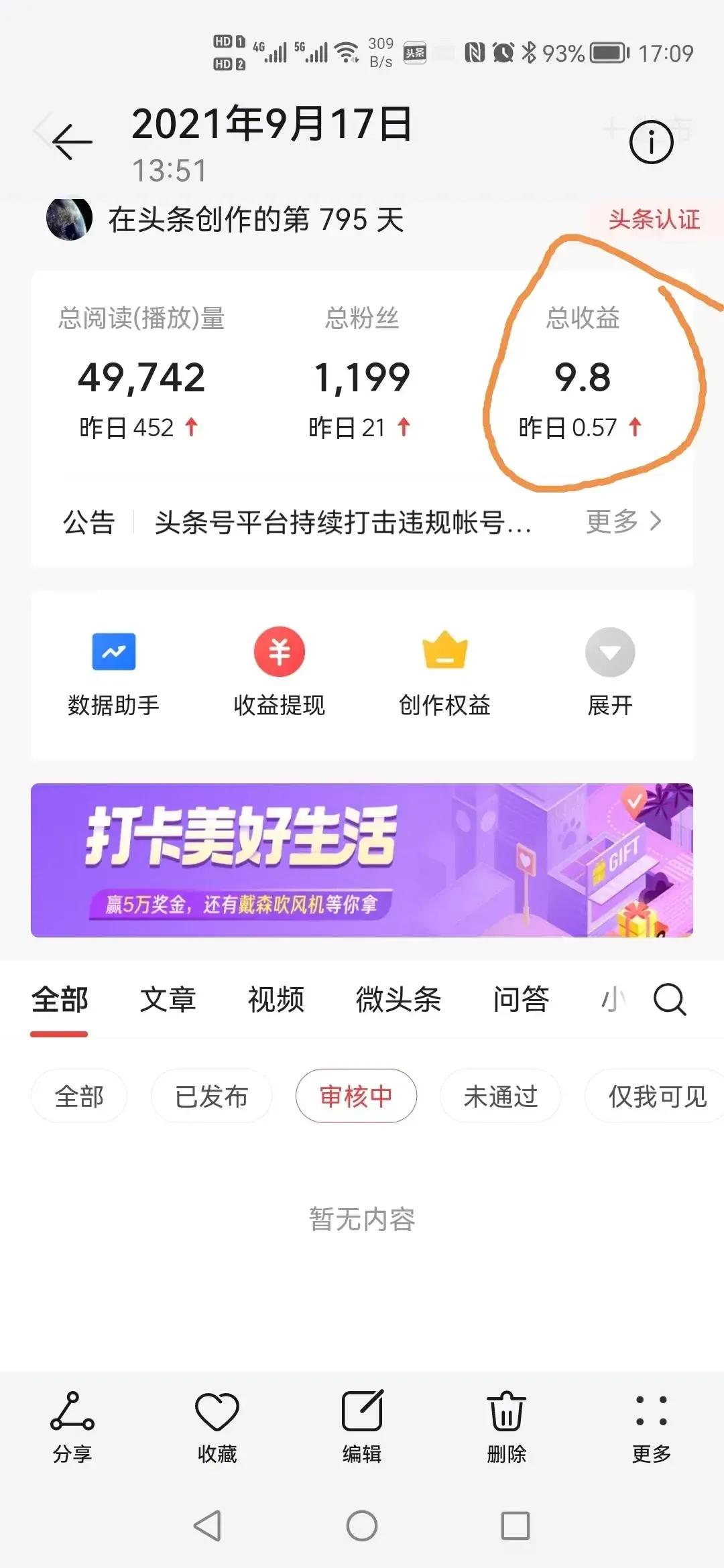724x1568 pixels.
Task: Open 收益提现 to withdraw earnings
Action: [x=279, y=670]
